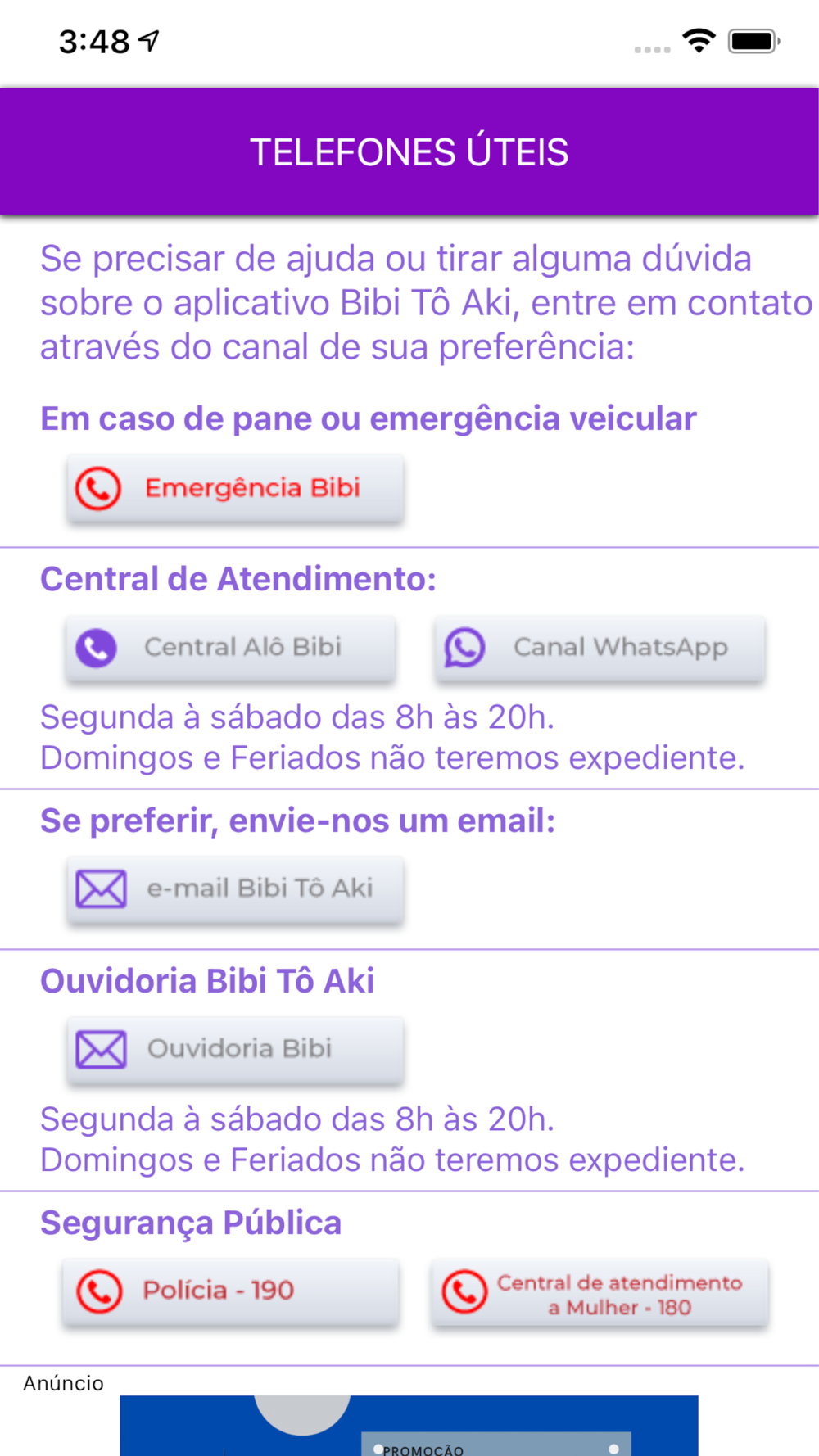Open the advertisement banner below Anúncio

[409, 1426]
